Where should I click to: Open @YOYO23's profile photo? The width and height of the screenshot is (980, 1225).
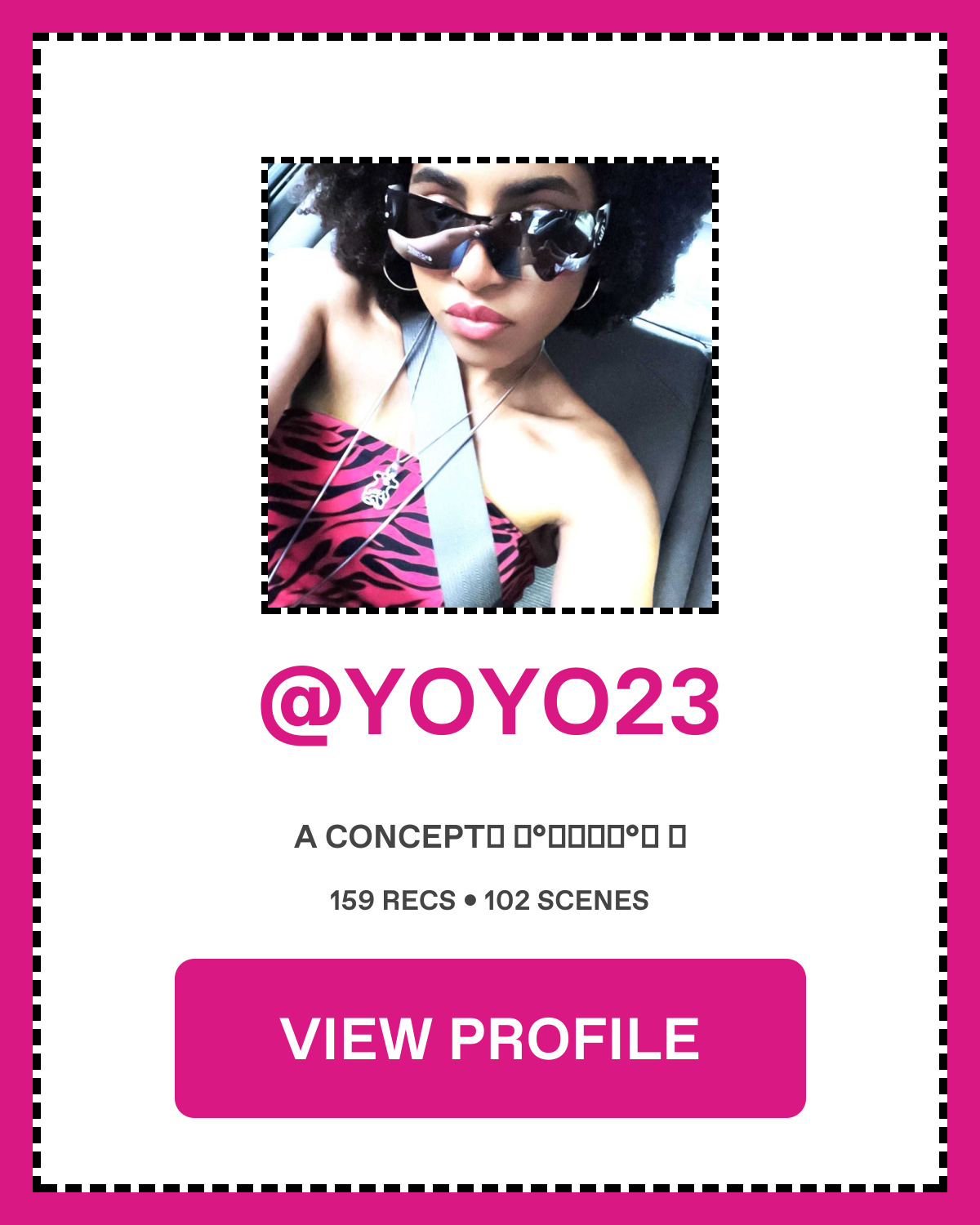point(490,385)
